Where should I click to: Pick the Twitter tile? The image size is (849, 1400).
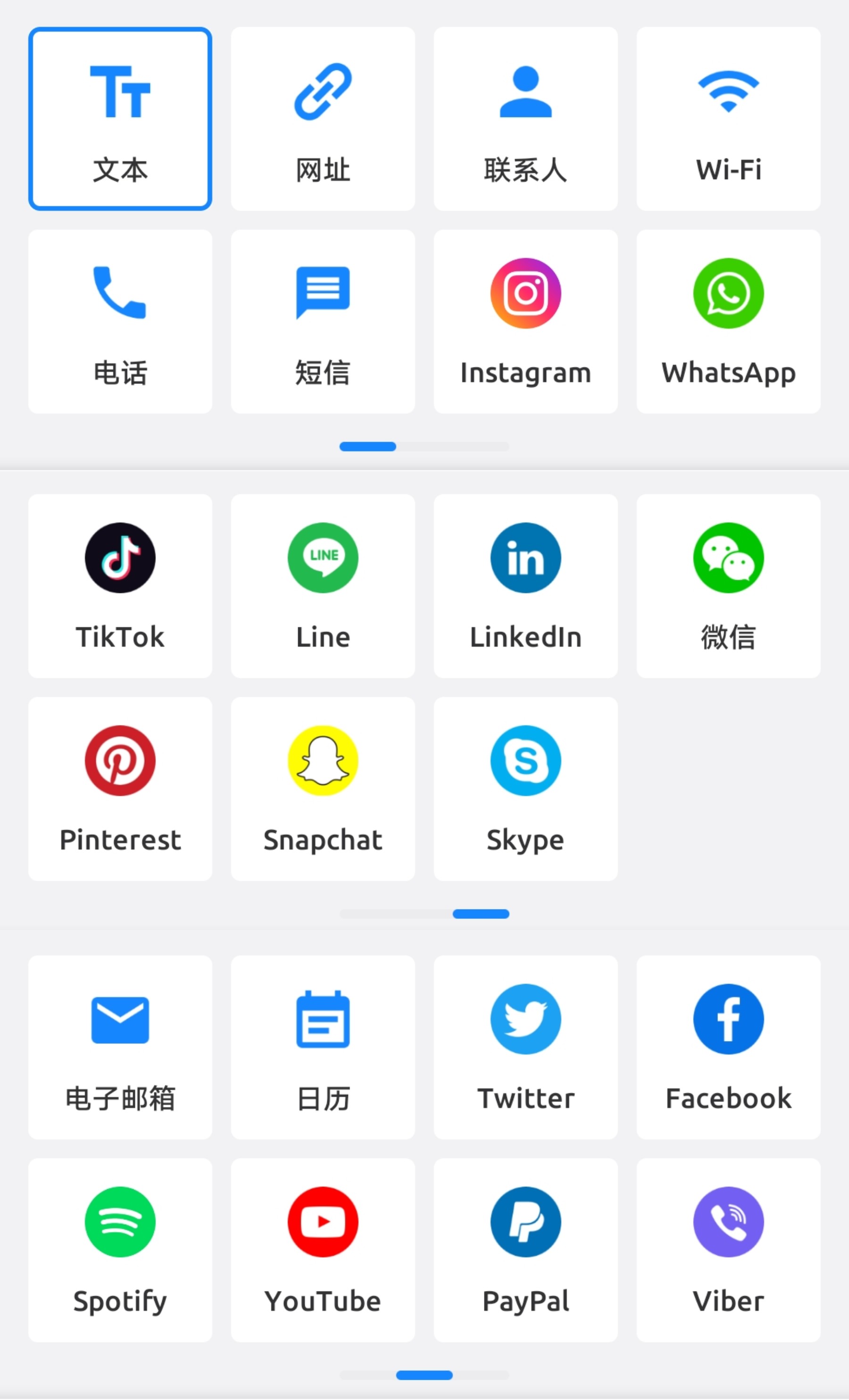click(525, 1047)
